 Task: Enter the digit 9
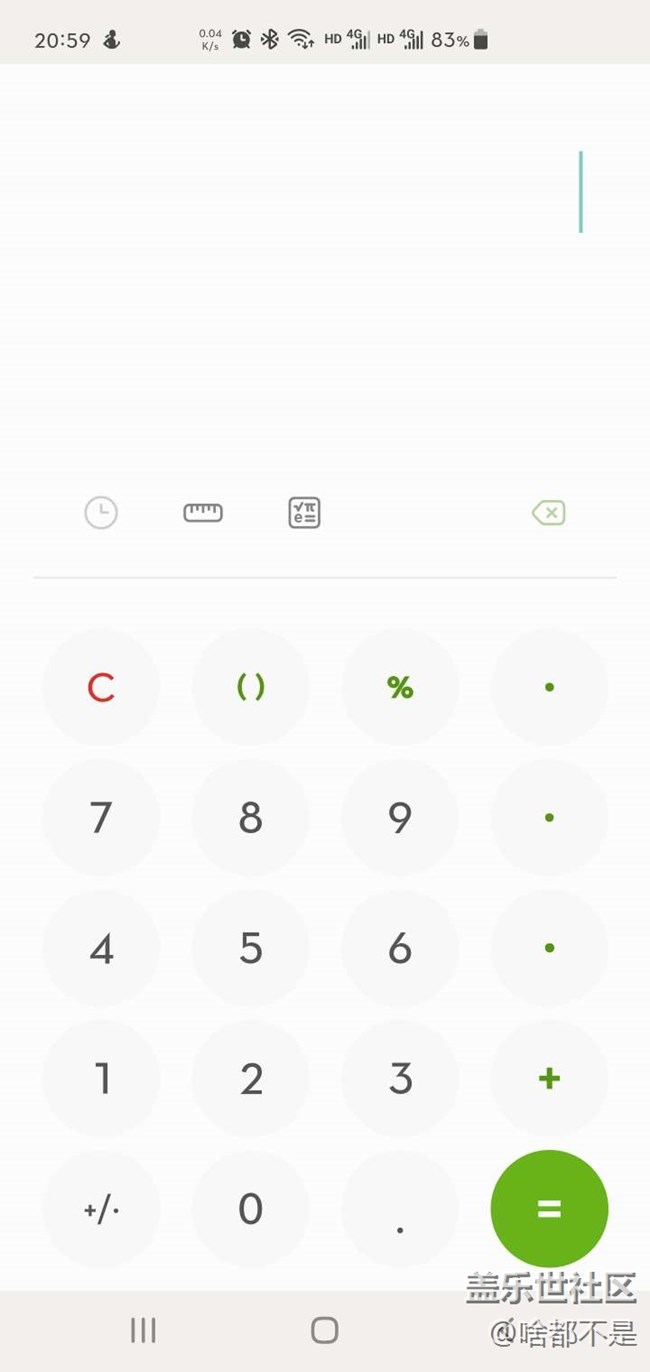click(400, 818)
